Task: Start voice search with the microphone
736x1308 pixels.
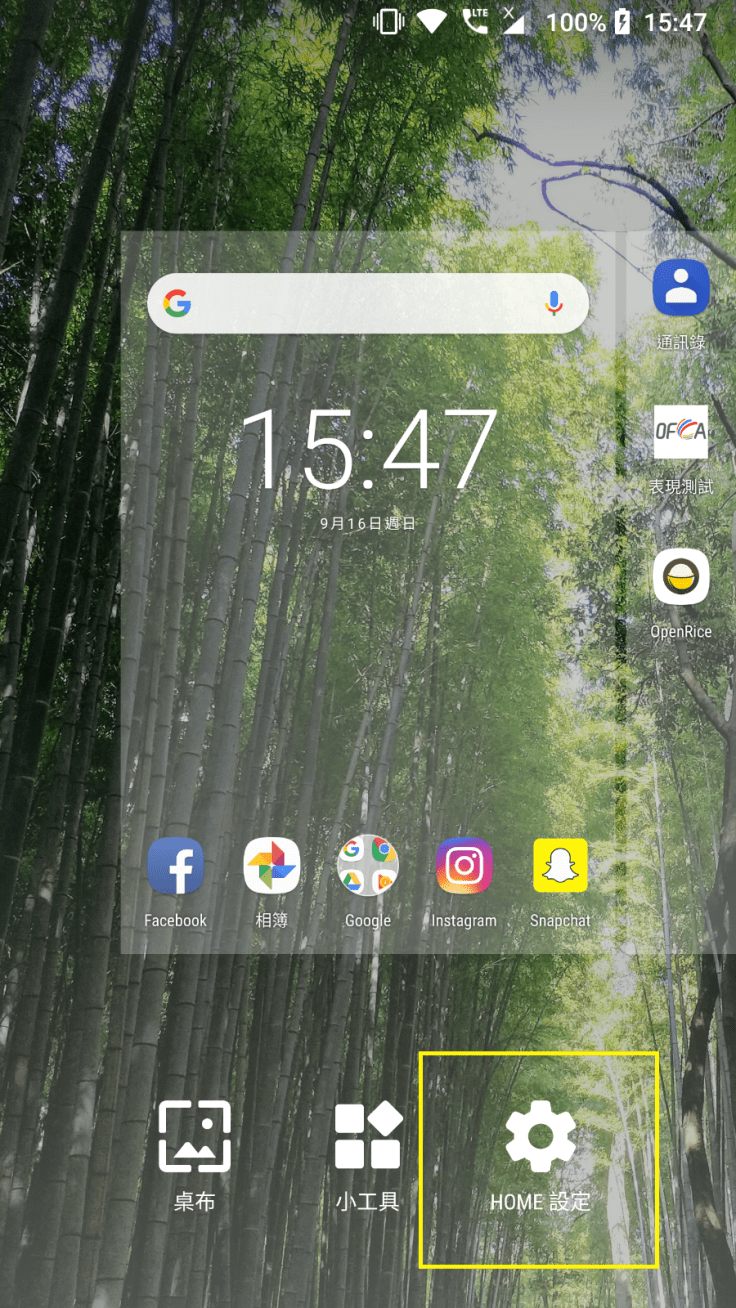Action: (553, 303)
